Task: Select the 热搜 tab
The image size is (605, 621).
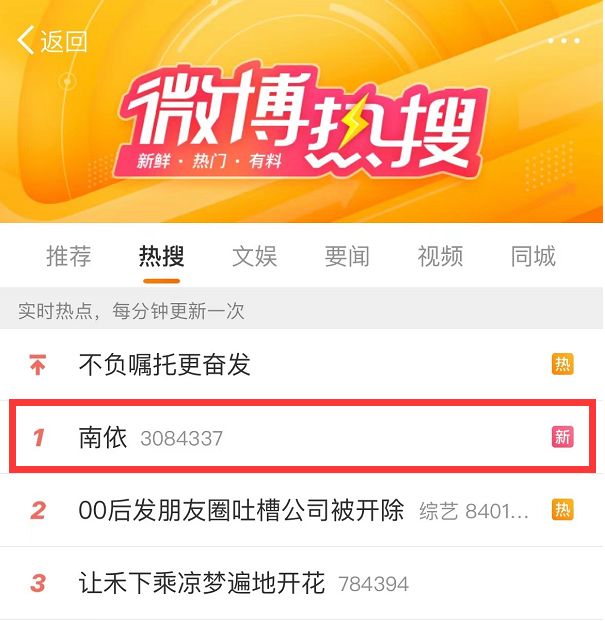Action: (x=161, y=257)
